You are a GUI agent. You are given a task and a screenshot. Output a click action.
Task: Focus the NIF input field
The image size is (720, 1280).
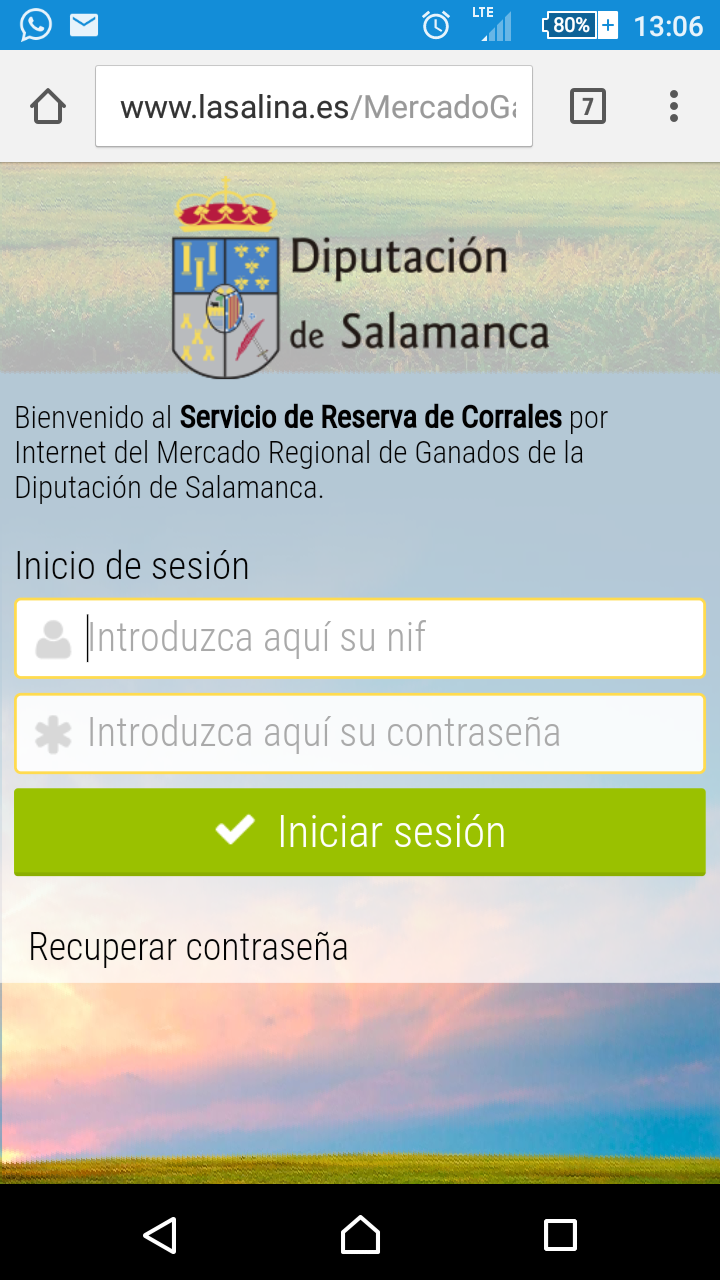tap(360, 638)
